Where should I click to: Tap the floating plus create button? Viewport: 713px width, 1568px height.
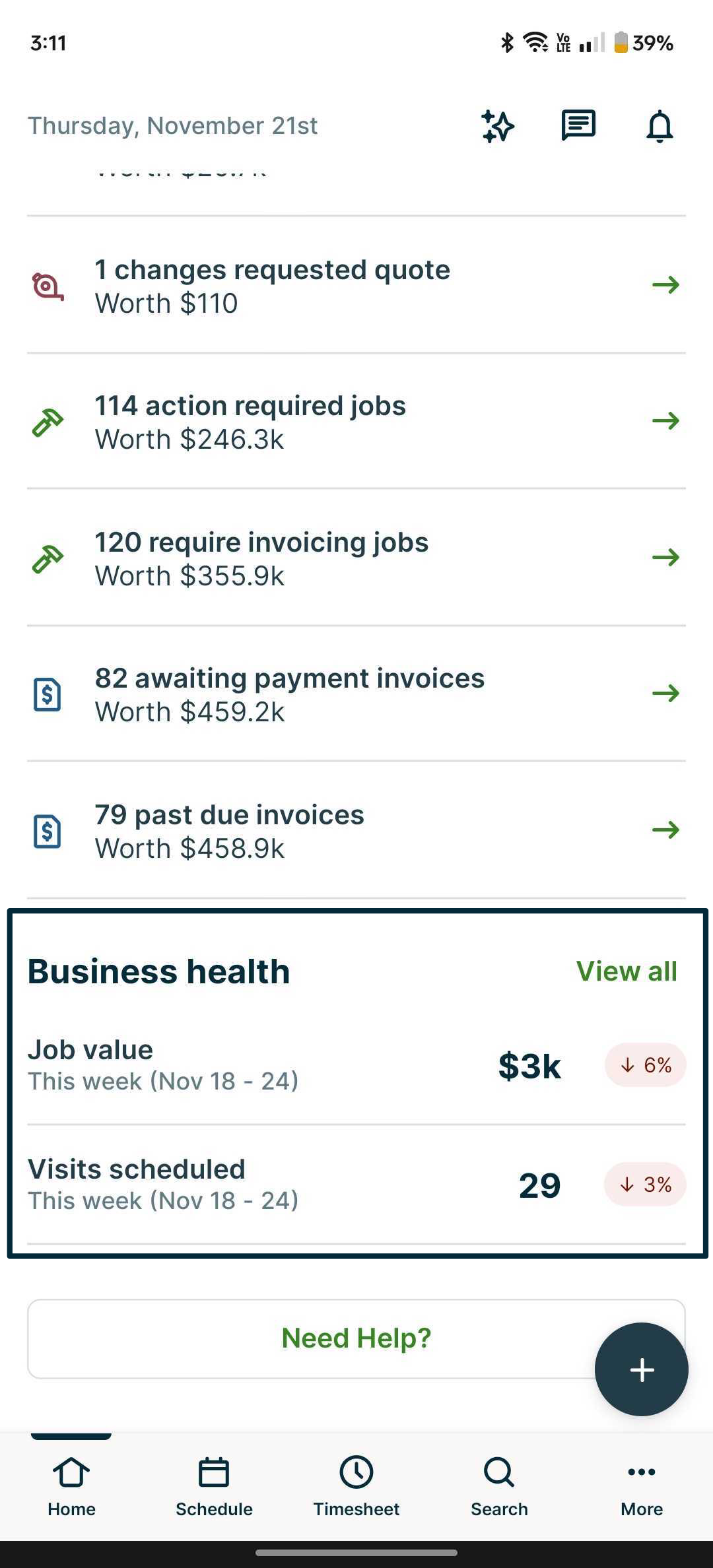[x=641, y=1369]
